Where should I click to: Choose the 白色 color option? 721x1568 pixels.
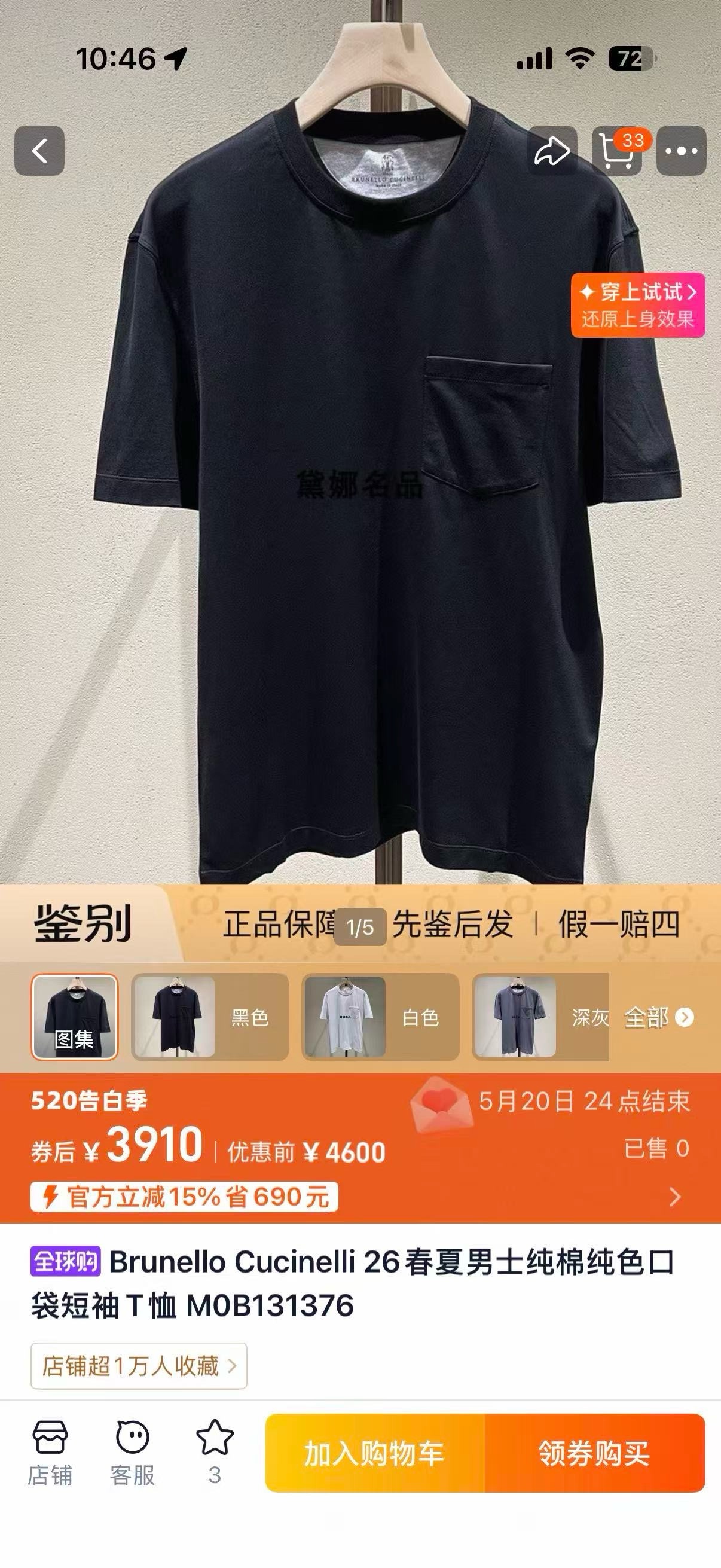[x=380, y=1017]
